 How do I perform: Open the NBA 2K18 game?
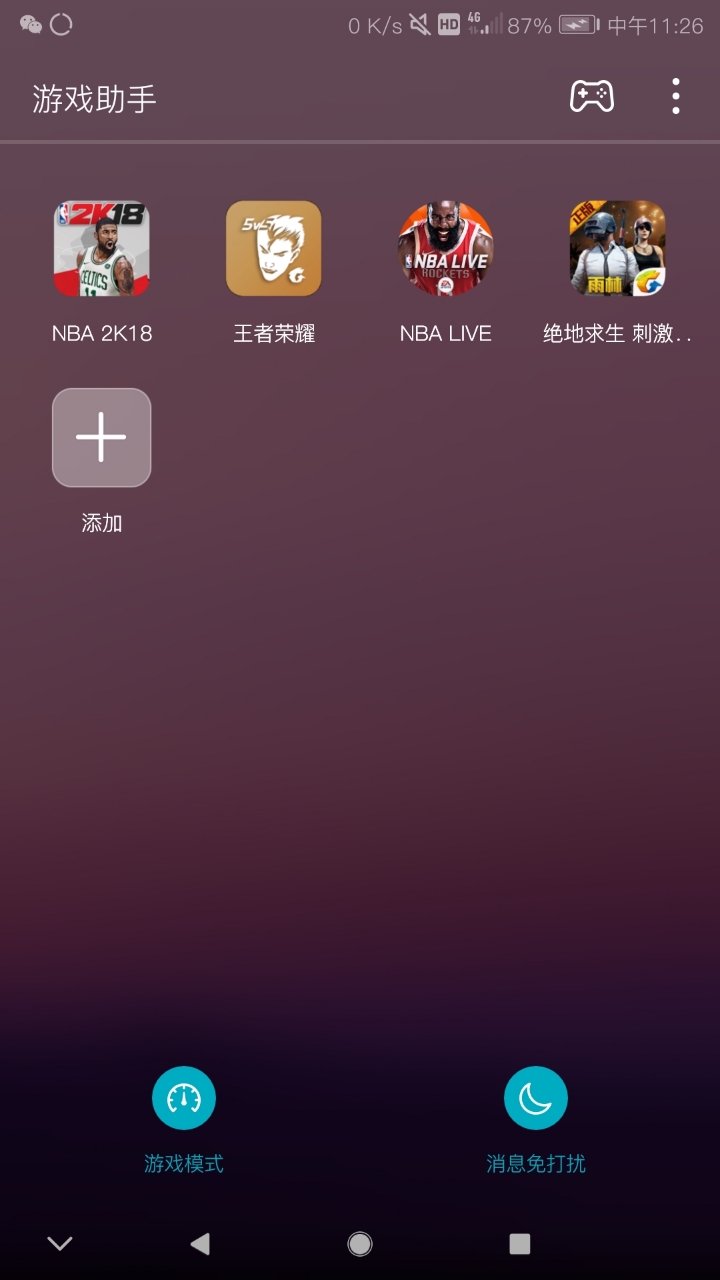point(101,248)
